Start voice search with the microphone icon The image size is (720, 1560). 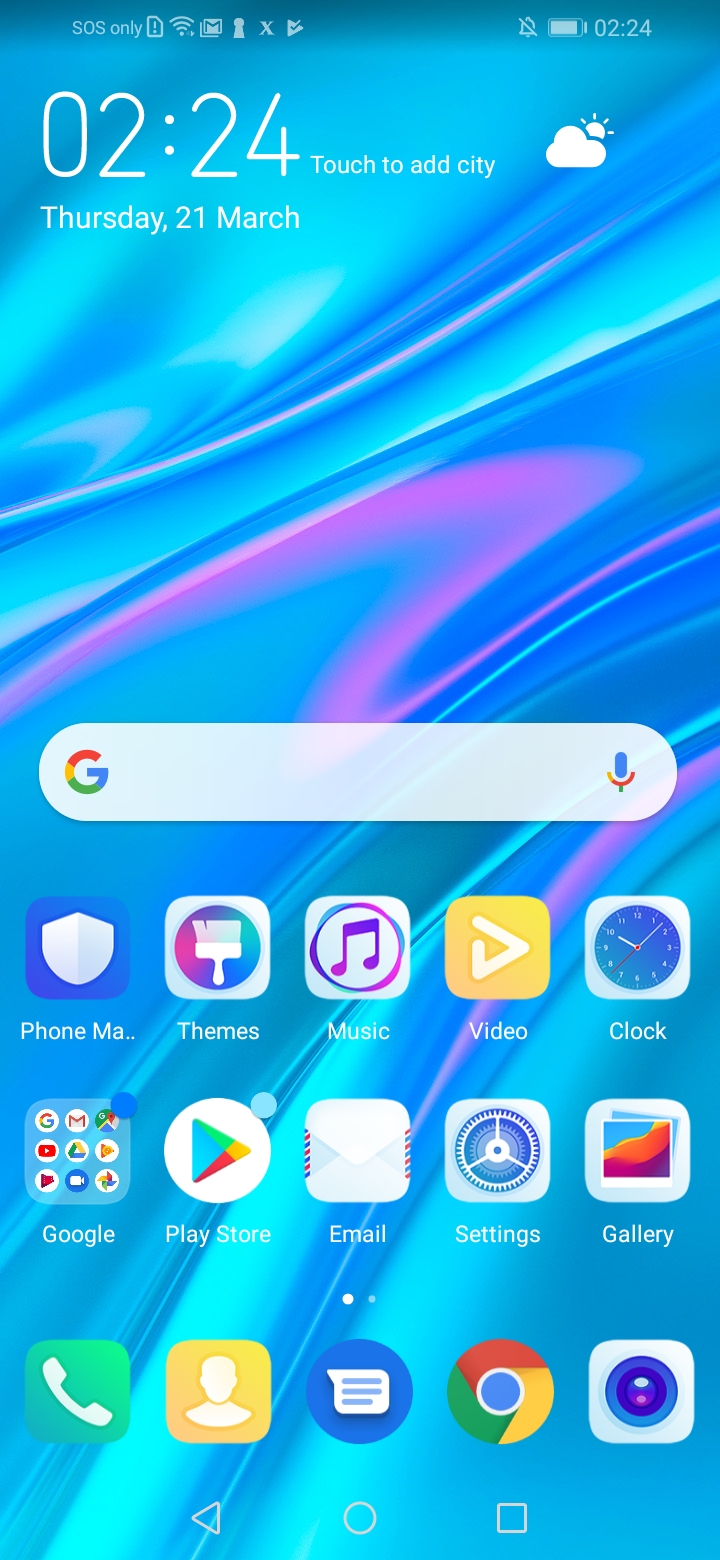(621, 772)
